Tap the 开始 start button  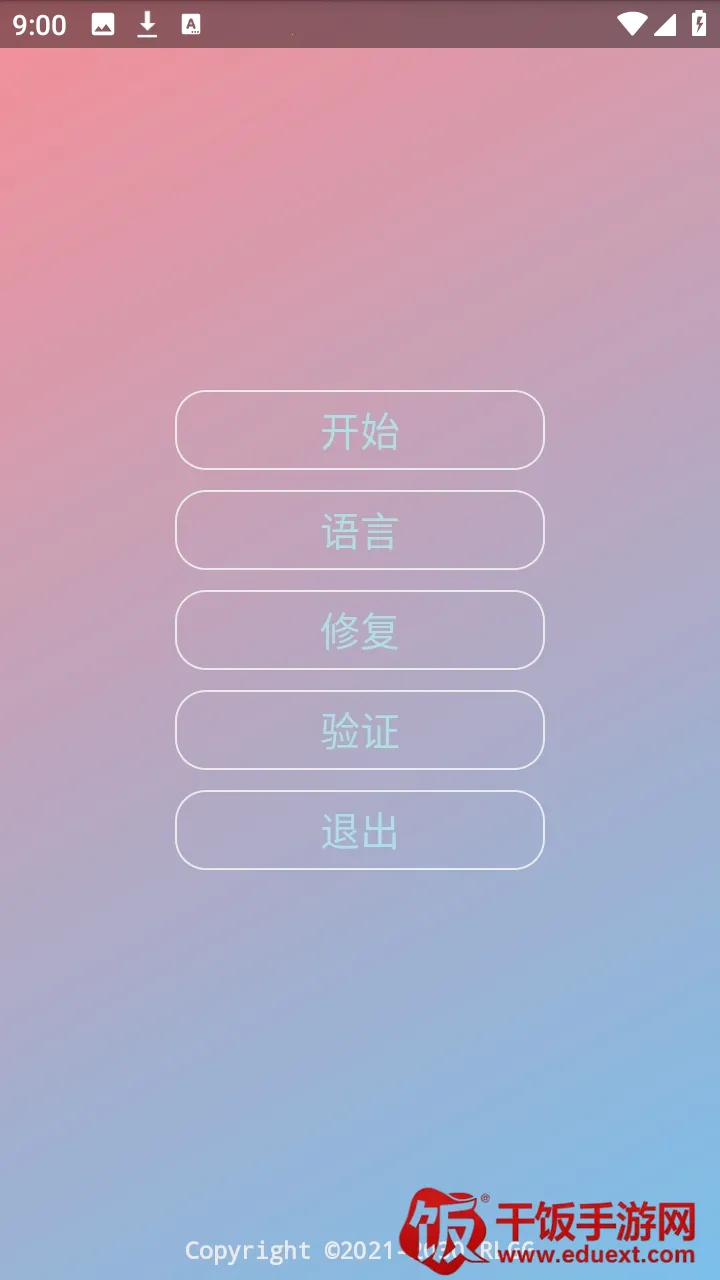[360, 430]
